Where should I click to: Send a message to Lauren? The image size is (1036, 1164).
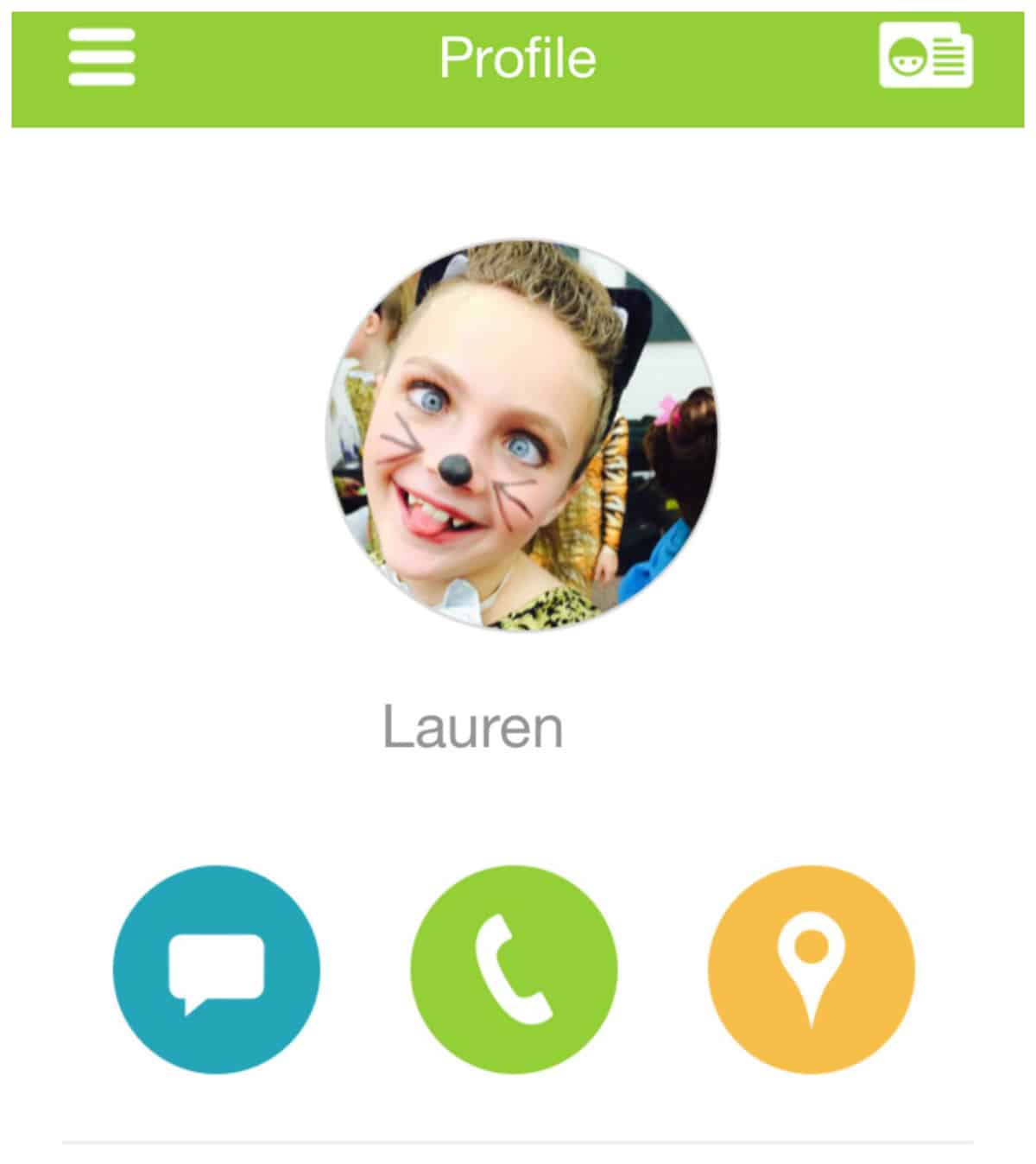[217, 969]
